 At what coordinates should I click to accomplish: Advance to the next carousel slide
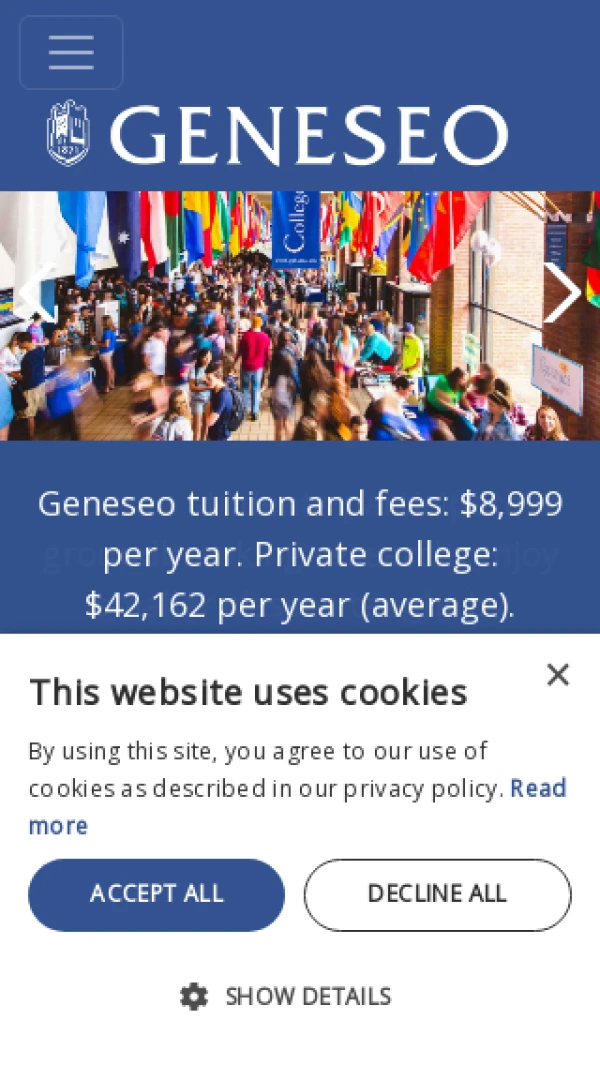tap(562, 292)
